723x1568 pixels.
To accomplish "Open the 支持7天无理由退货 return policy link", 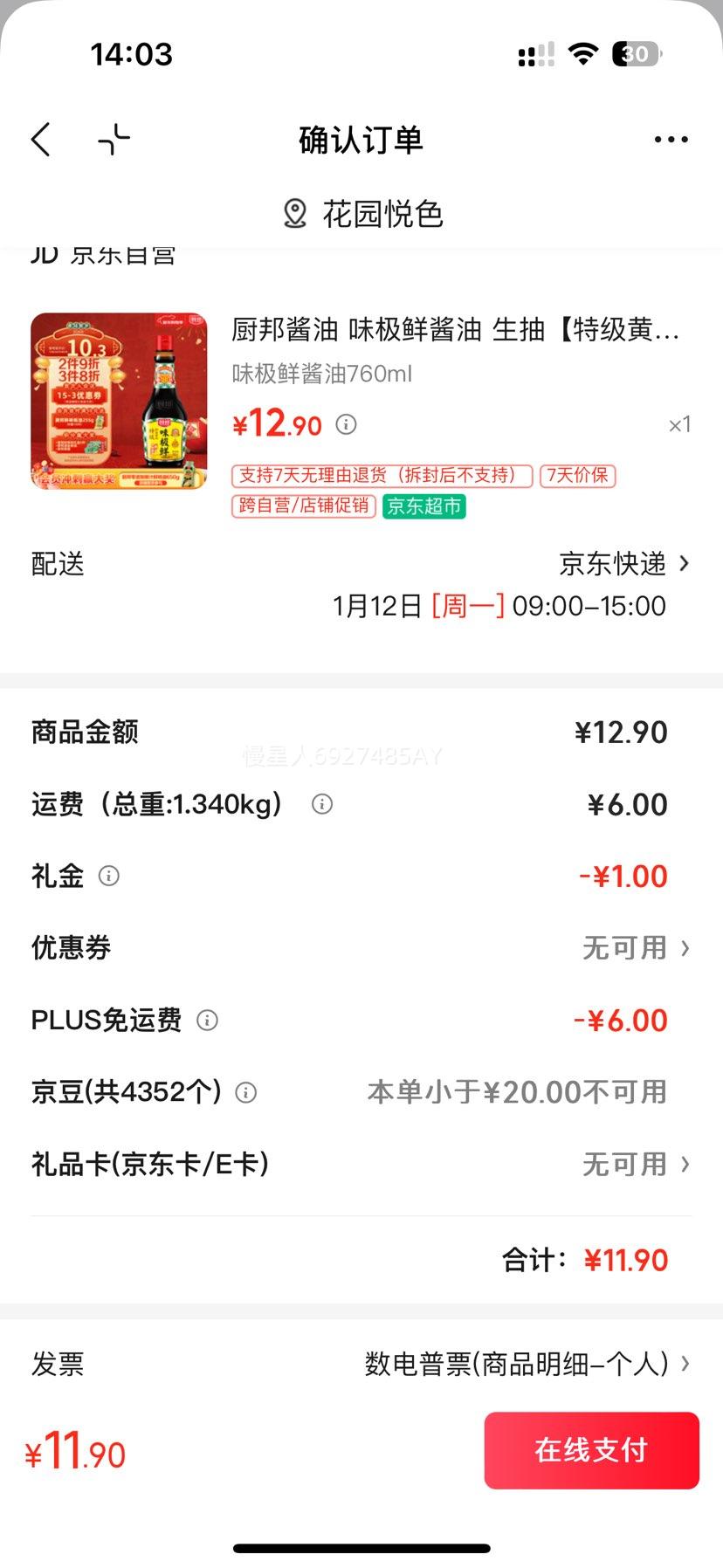I will pos(379,476).
